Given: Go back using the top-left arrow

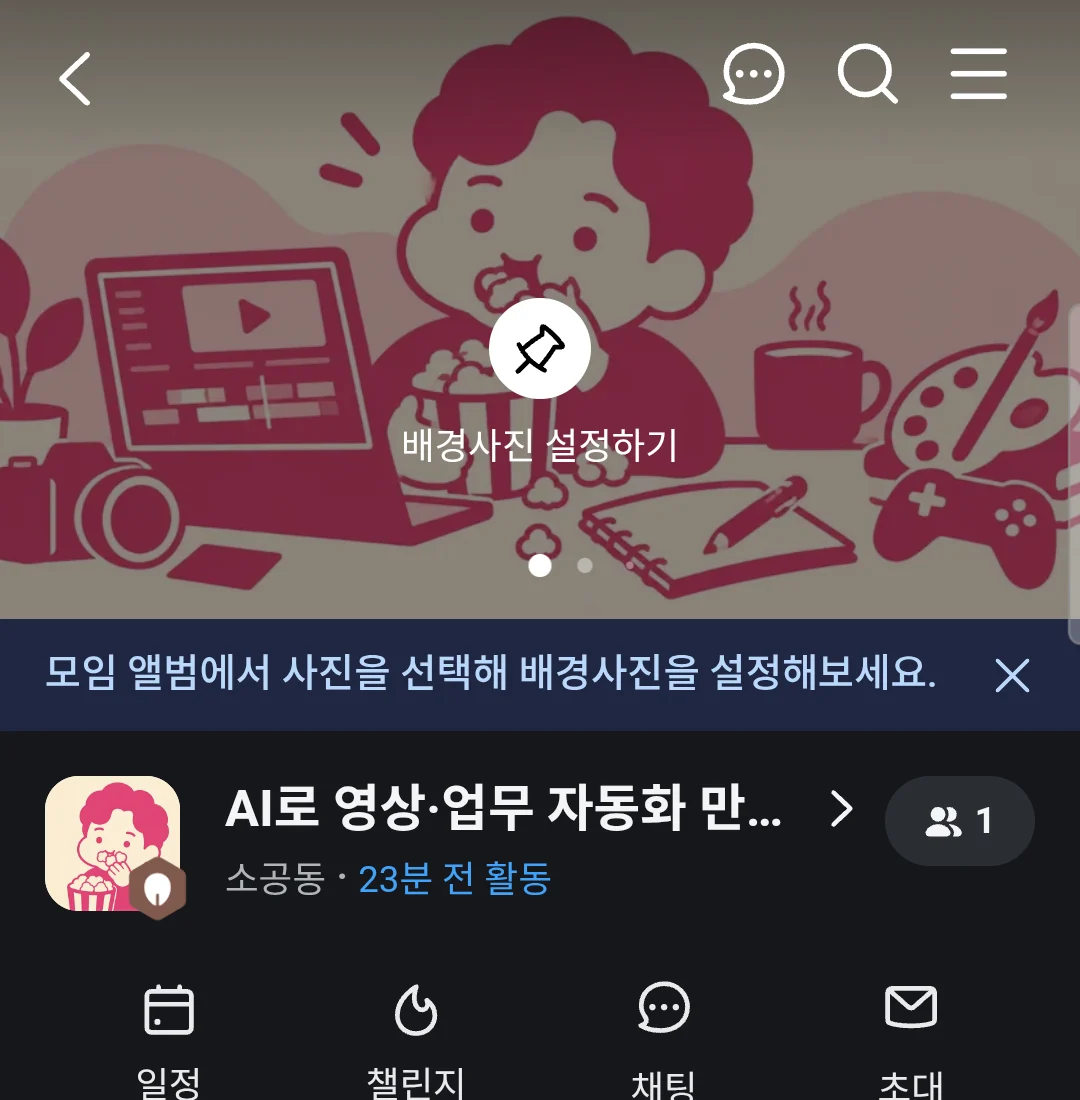Looking at the screenshot, I should tap(75, 79).
